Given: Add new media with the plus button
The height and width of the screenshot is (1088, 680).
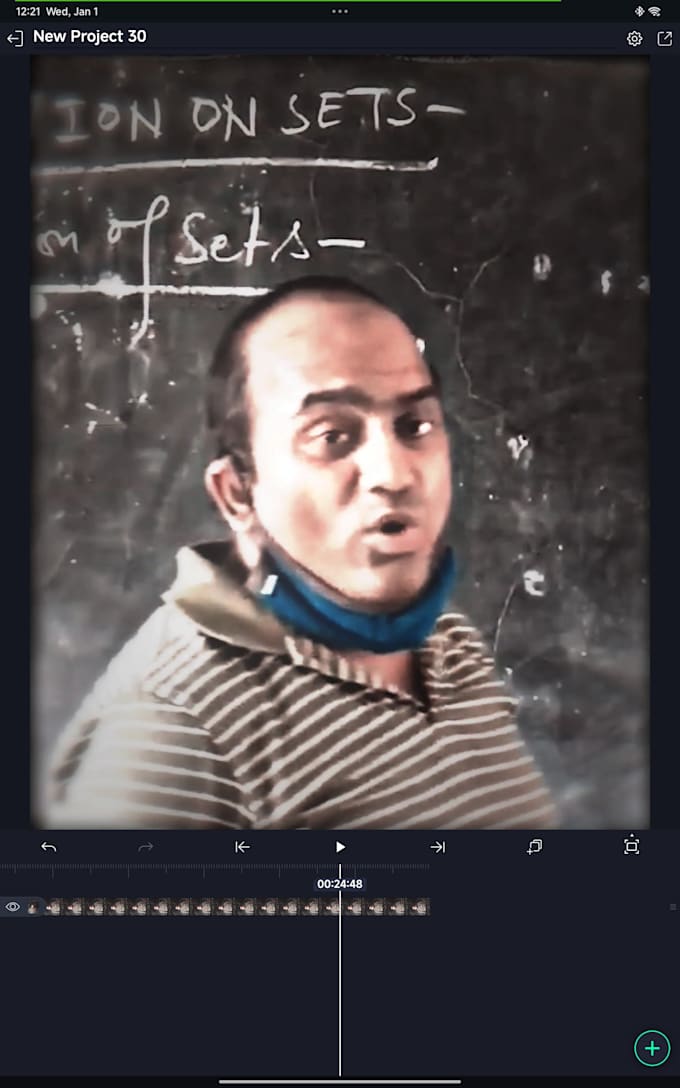Looking at the screenshot, I should (652, 1048).
